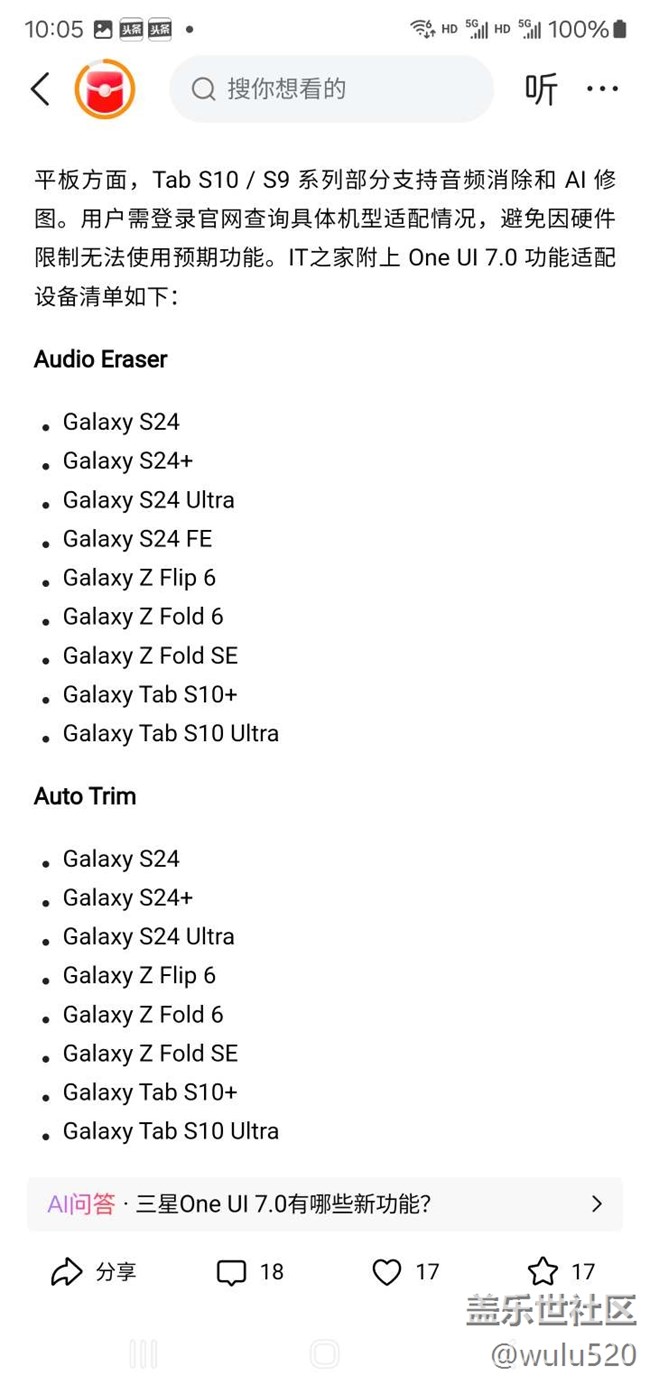Open AI问答 about 三星One UI 7.0 features
Screen dimensions: 650x1394
coord(325,1204)
